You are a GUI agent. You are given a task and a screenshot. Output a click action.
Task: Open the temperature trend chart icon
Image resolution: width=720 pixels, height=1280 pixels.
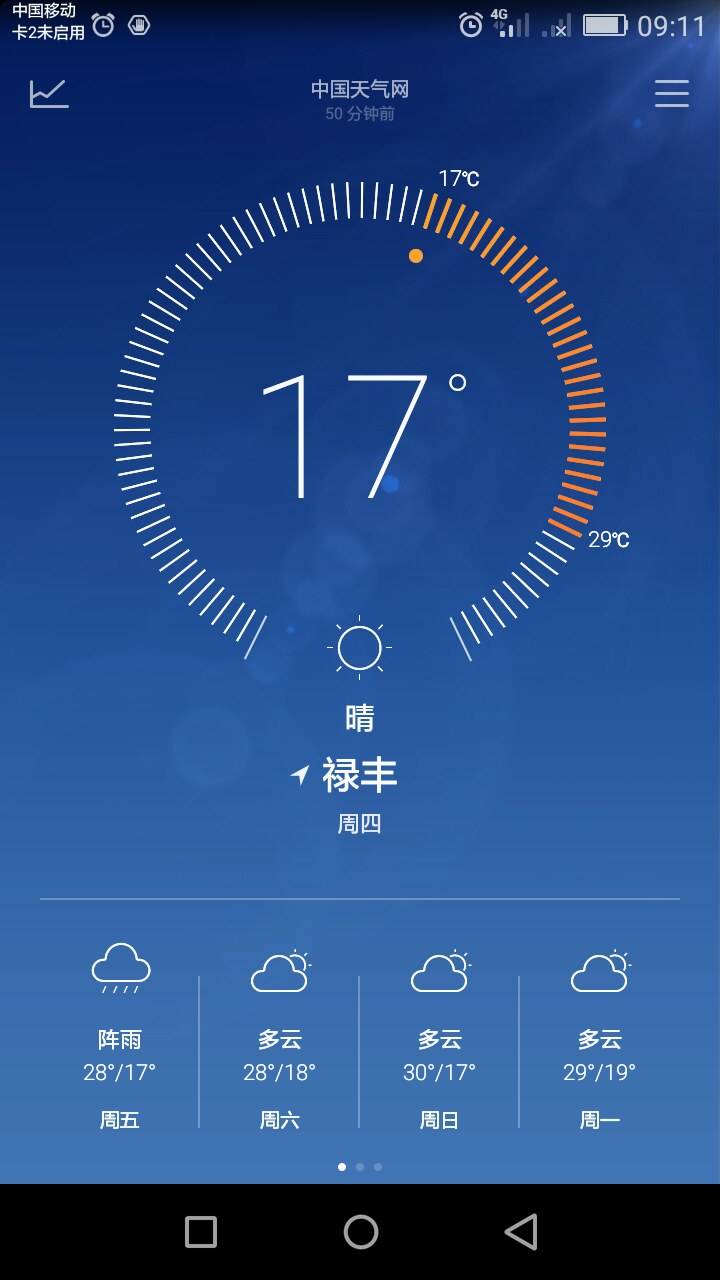[x=49, y=94]
